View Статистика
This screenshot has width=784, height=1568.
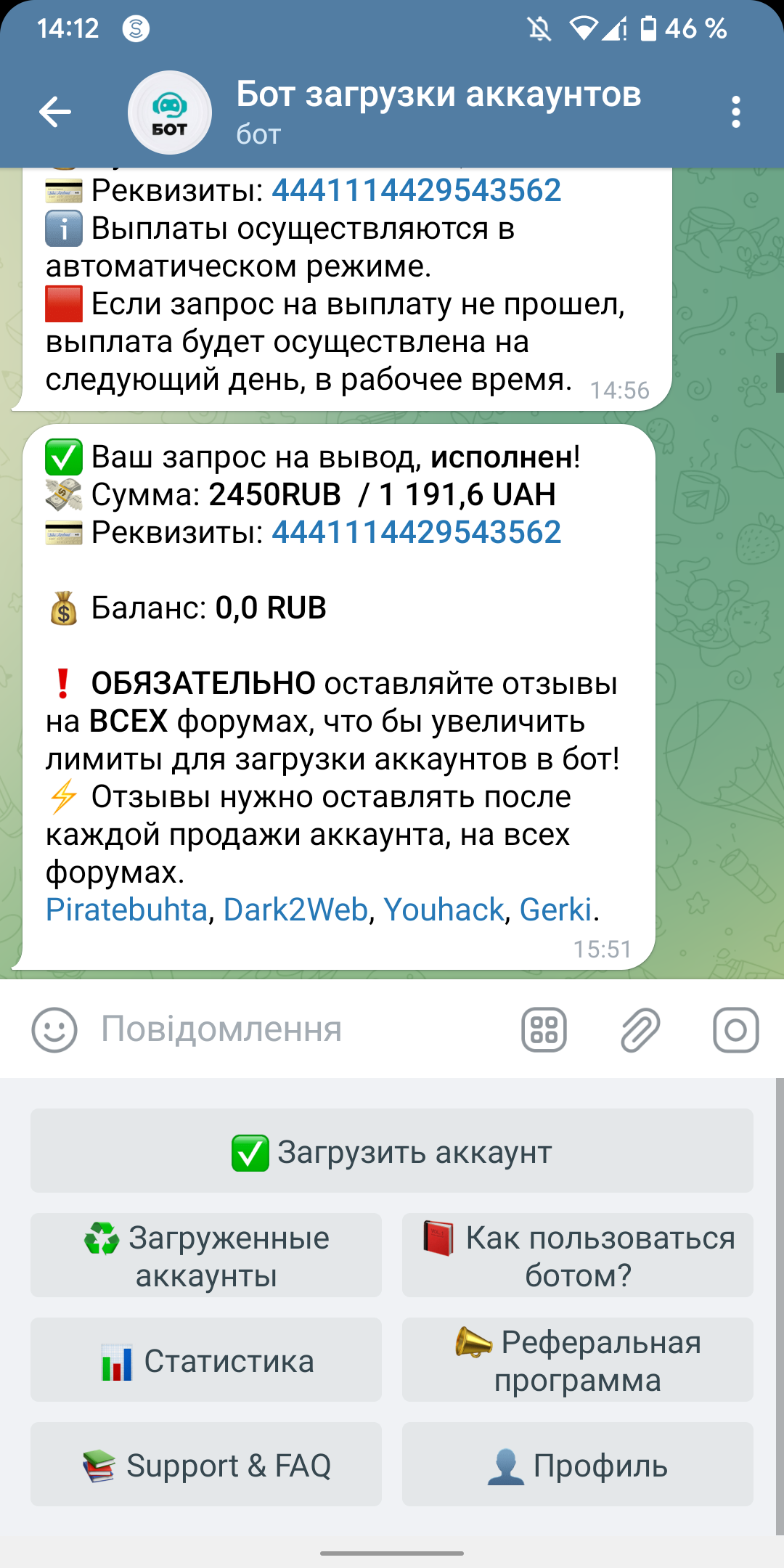pyautogui.click(x=206, y=1360)
